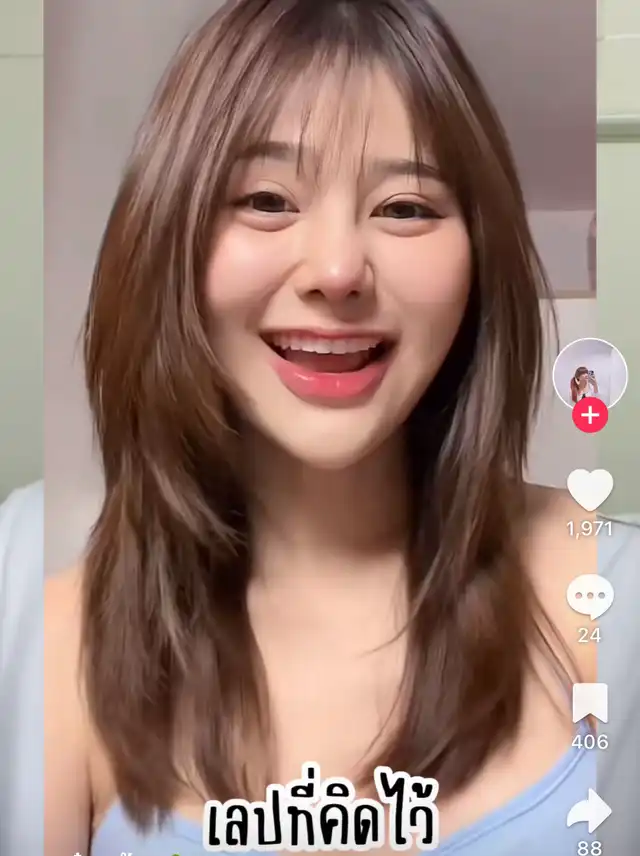Open the creator's profile picture
This screenshot has height=856, width=640.
pyautogui.click(x=590, y=373)
